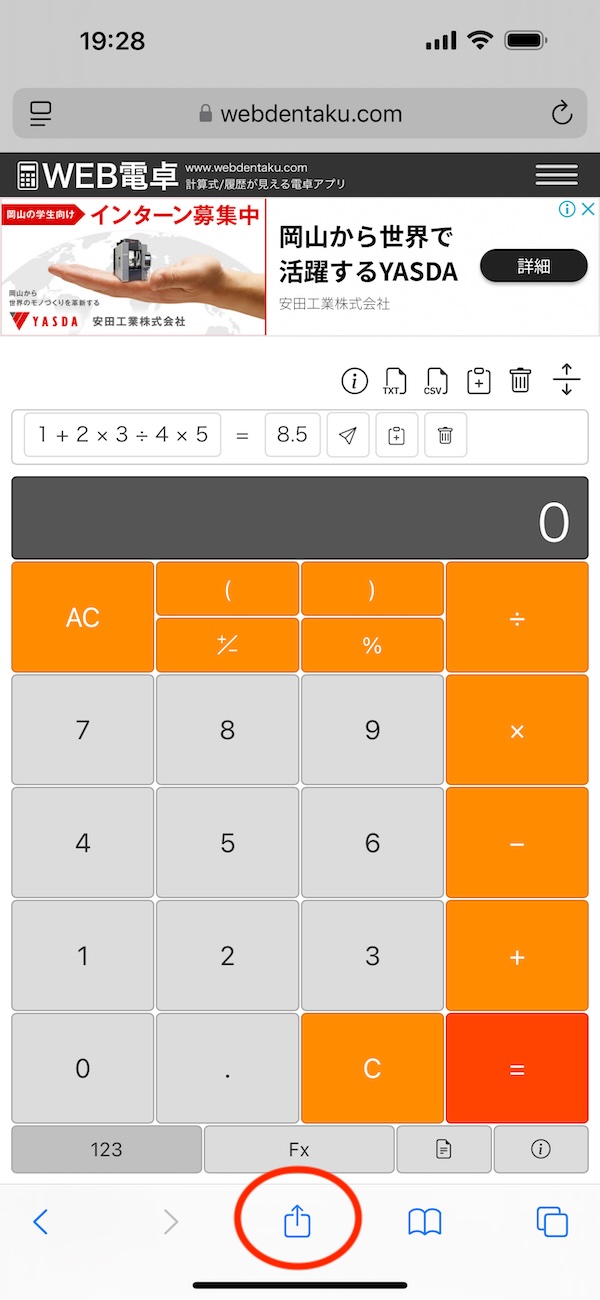Show open Safari tabs
This screenshot has height=1300, width=600.
pyautogui.click(x=552, y=1221)
